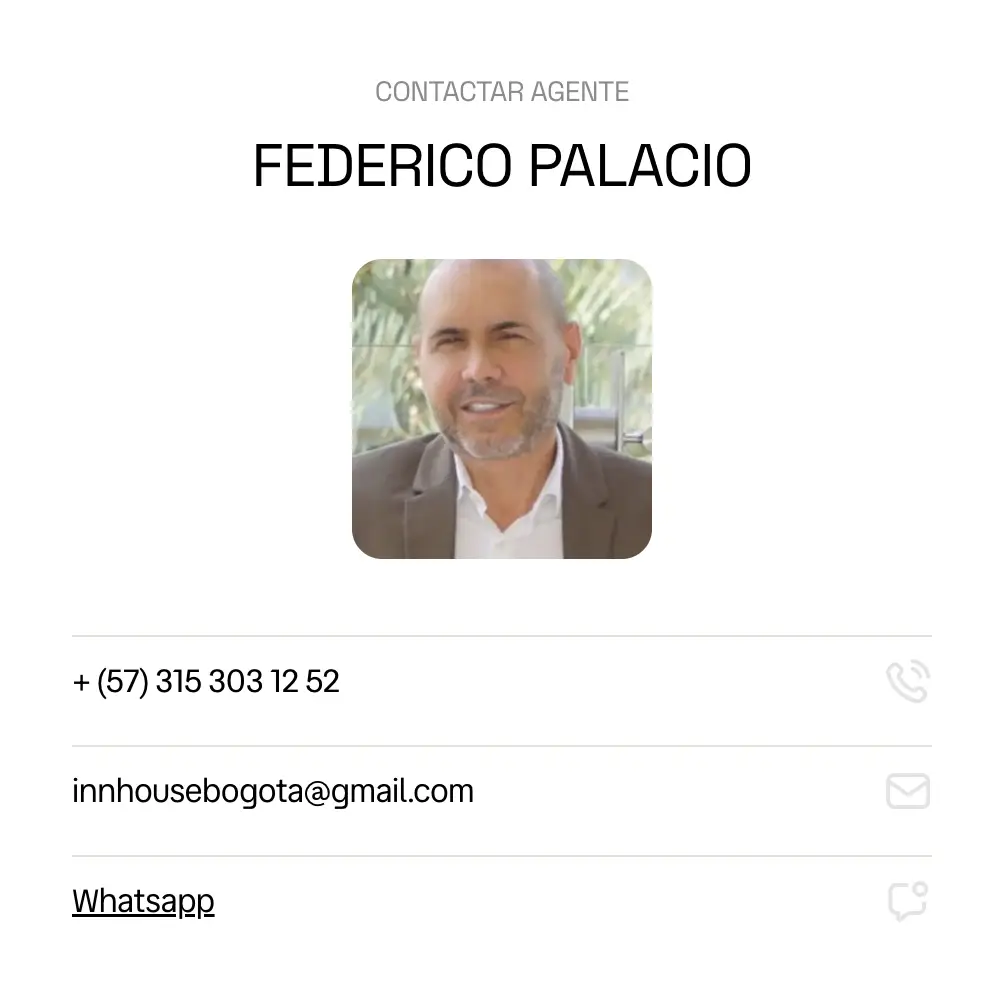The image size is (1004, 996).
Task: Open the underlined Whatsapp link
Action: tap(143, 902)
